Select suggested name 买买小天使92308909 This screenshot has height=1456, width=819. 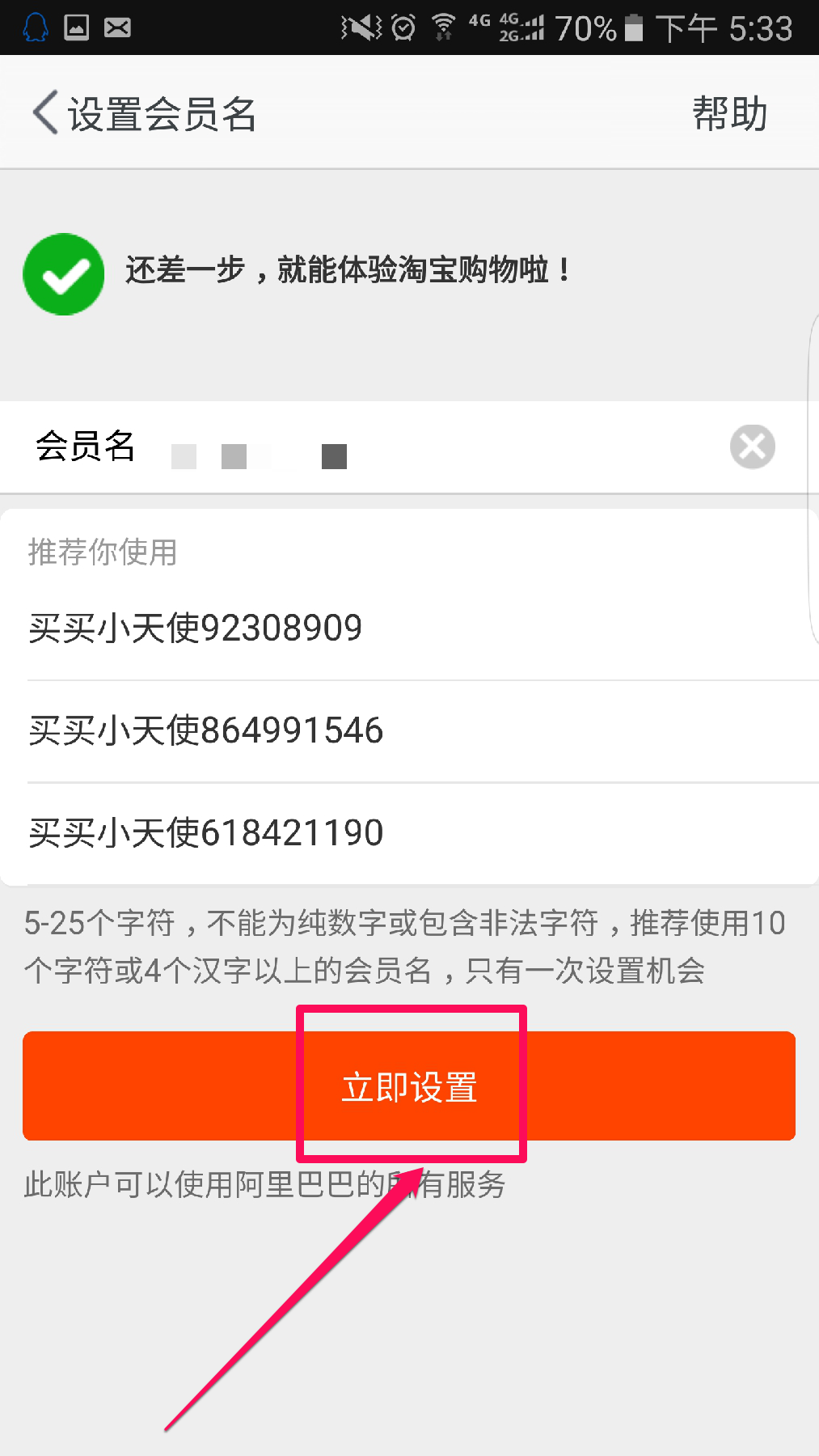click(x=196, y=629)
